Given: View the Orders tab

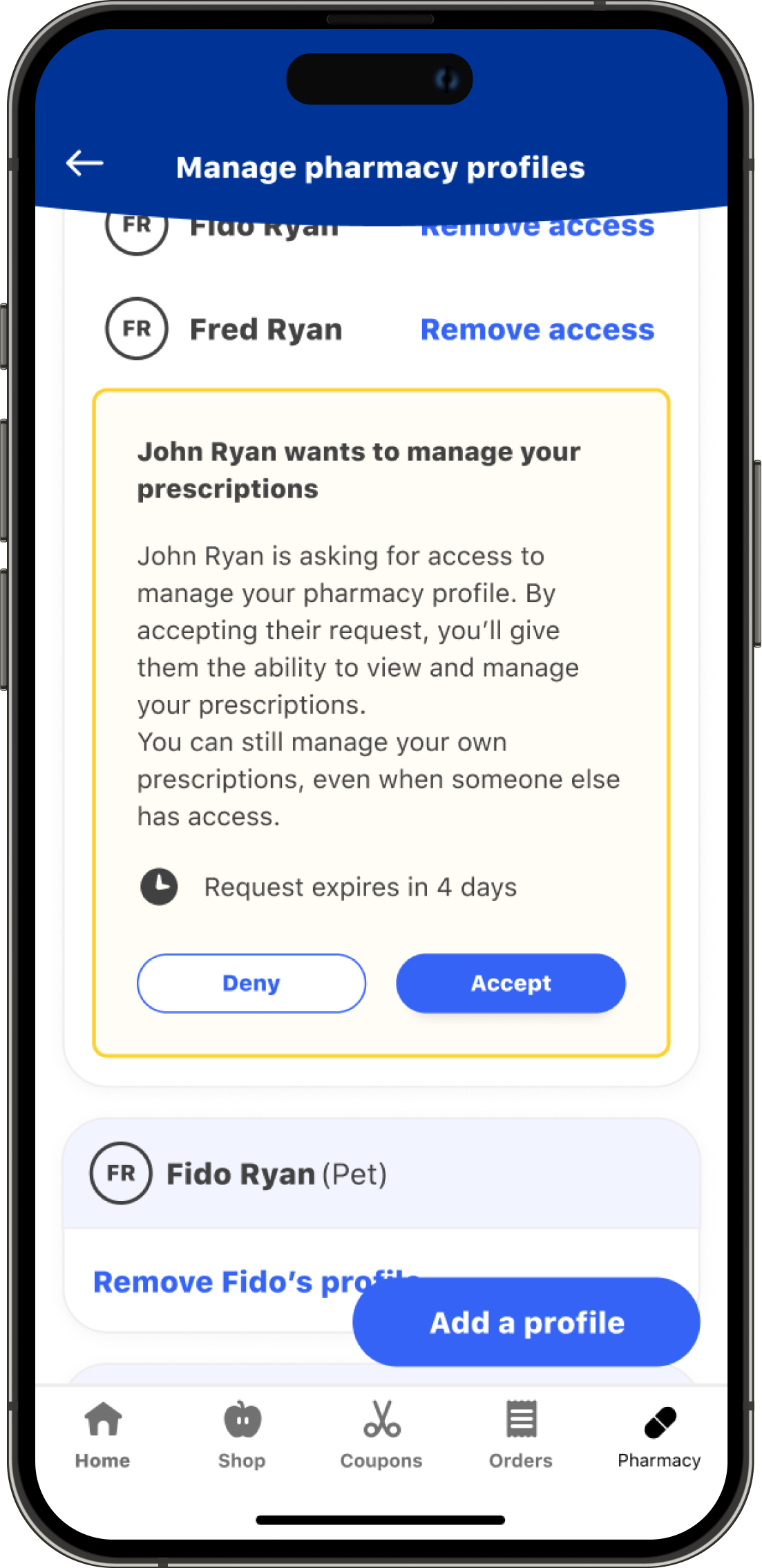Looking at the screenshot, I should pyautogui.click(x=521, y=1434).
